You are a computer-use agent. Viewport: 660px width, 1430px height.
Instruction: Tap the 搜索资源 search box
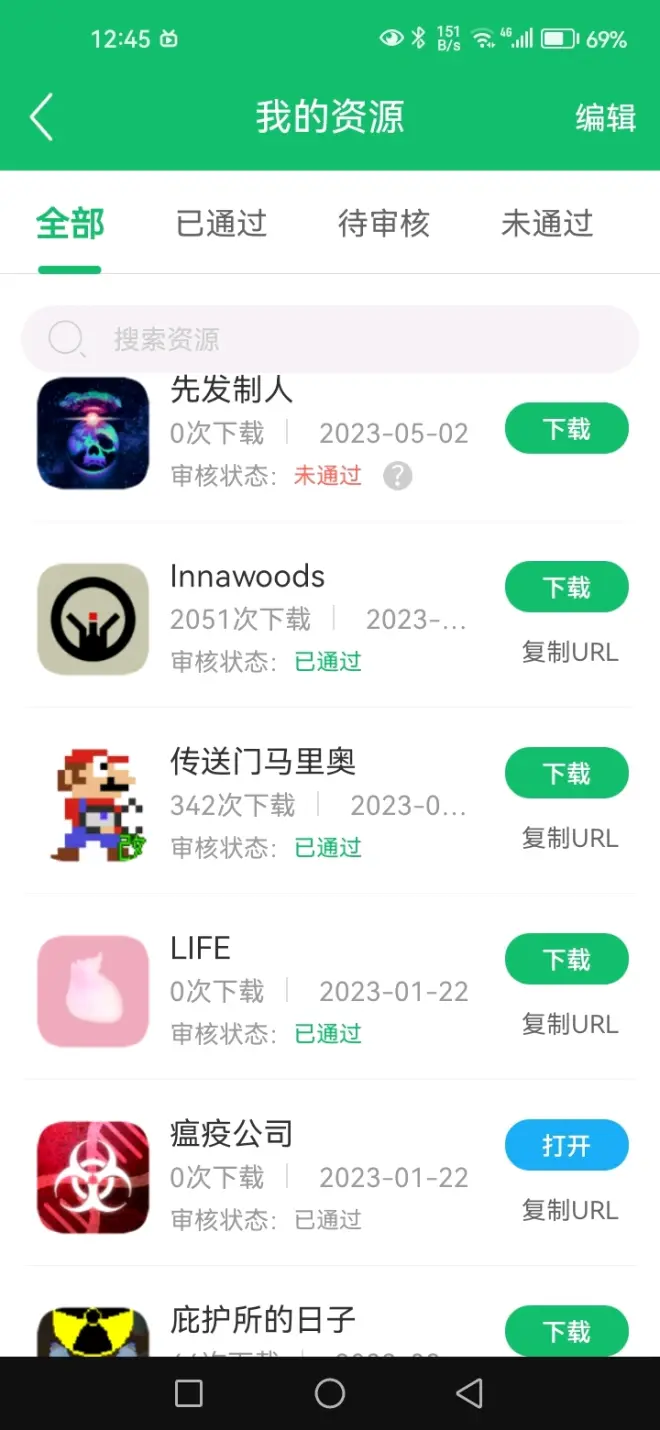pyautogui.click(x=330, y=339)
